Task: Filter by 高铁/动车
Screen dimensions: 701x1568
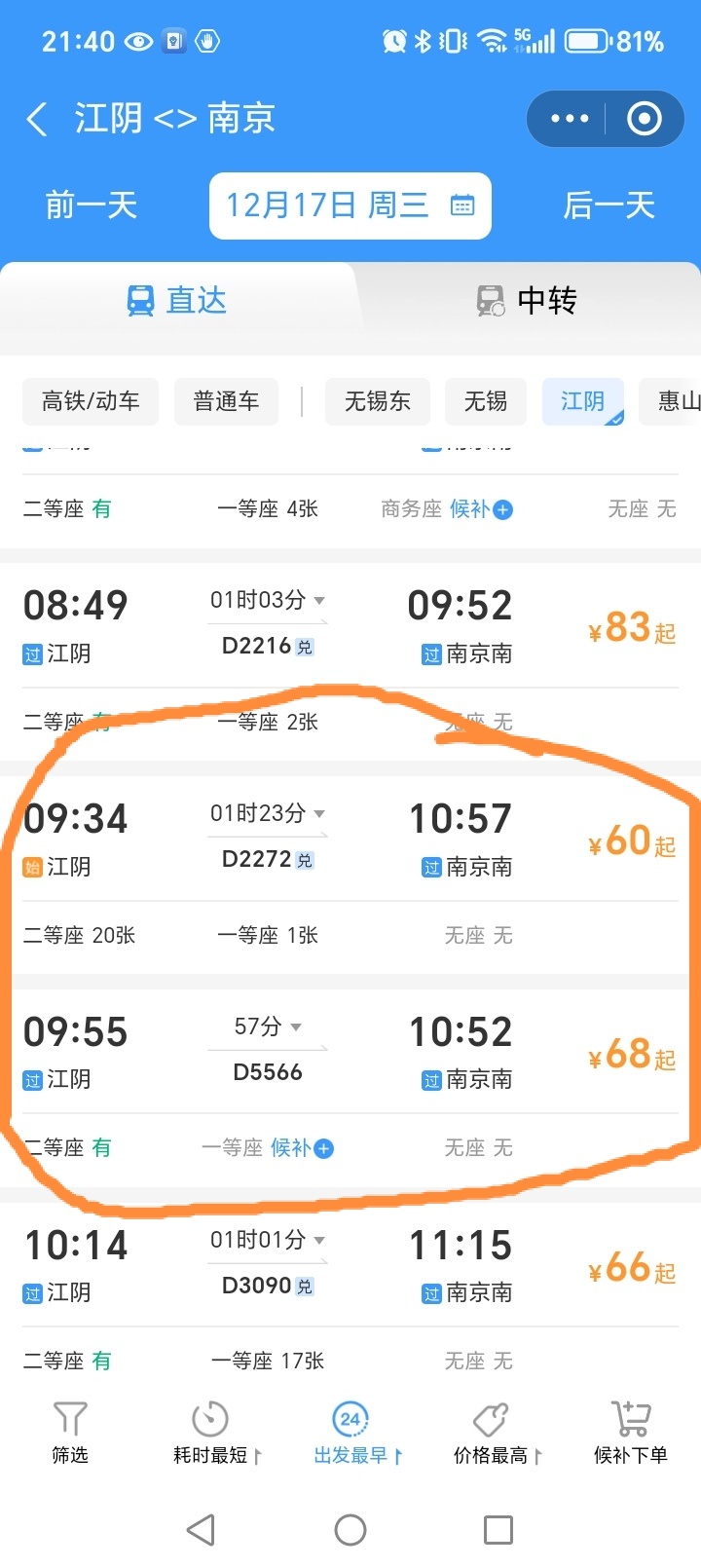Action: pyautogui.click(x=91, y=401)
